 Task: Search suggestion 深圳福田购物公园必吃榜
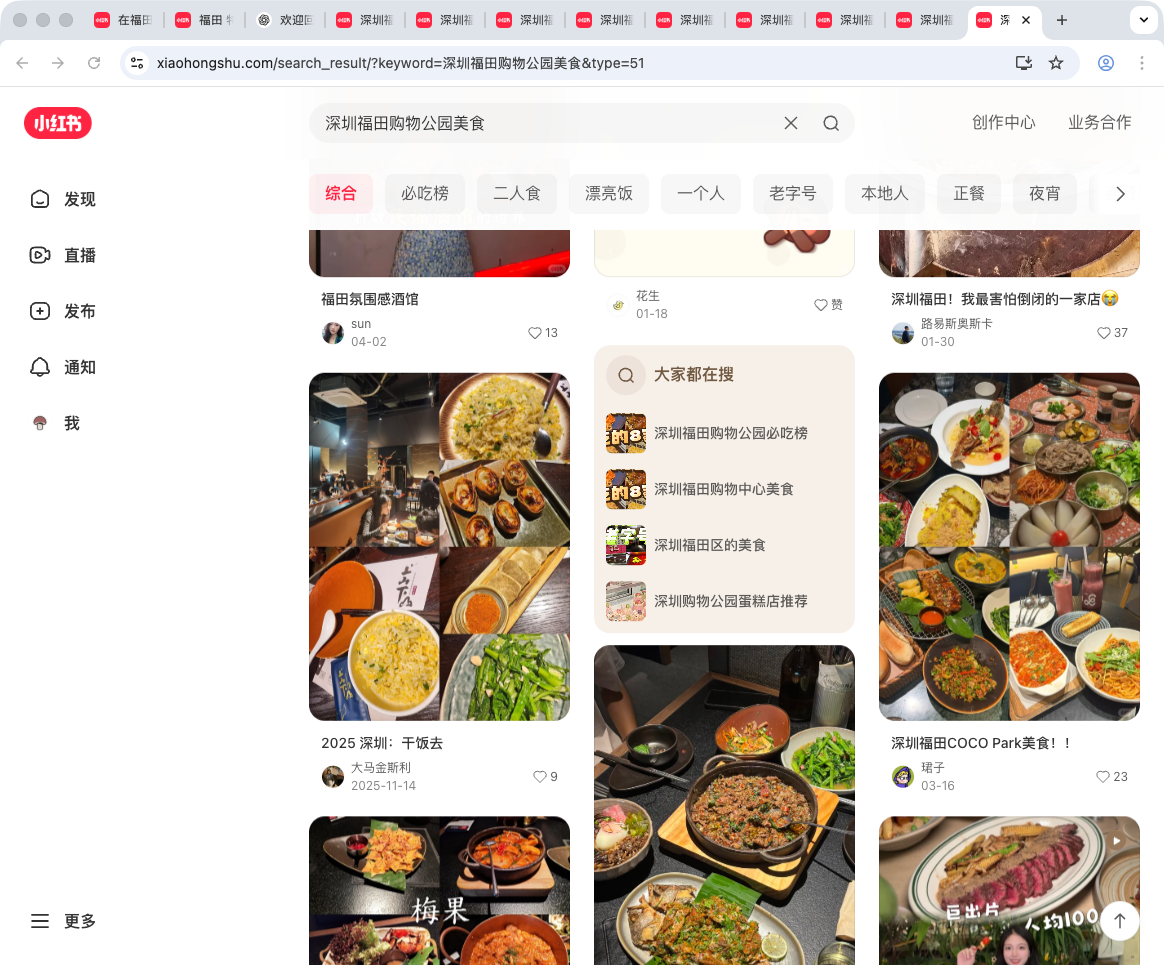click(730, 433)
